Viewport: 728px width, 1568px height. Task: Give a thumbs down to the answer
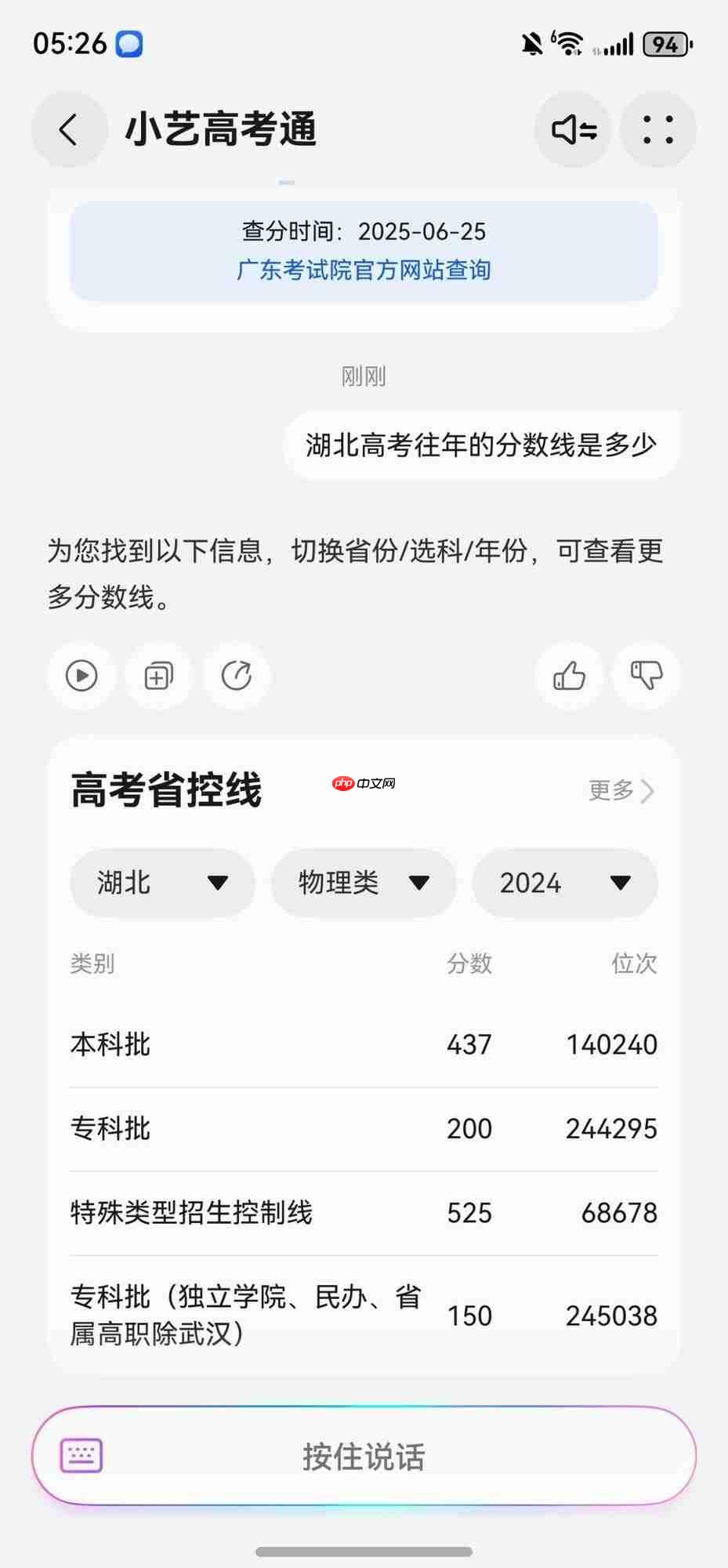point(645,676)
